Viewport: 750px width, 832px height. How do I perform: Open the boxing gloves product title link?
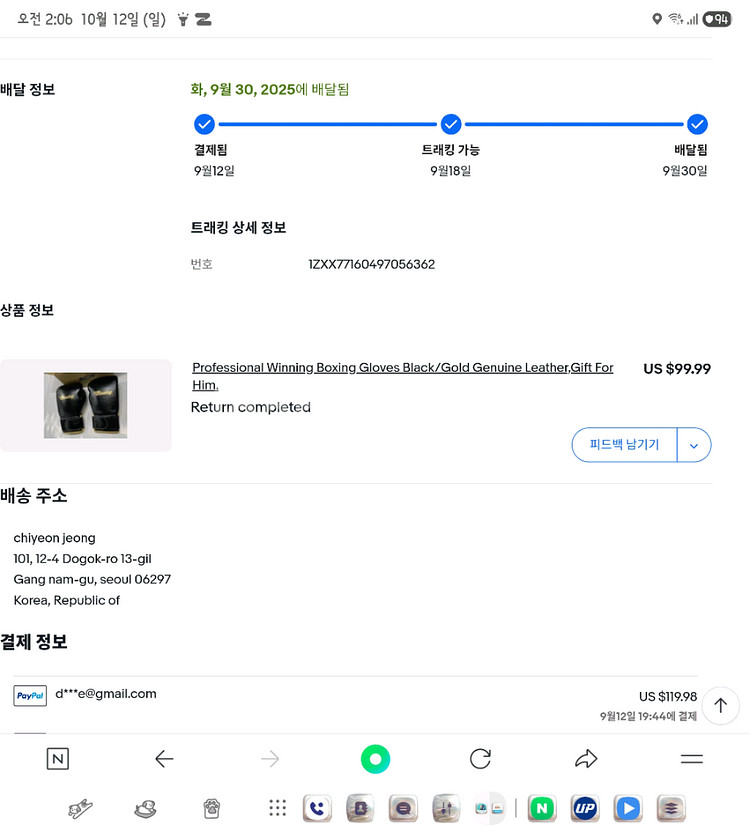coord(401,367)
